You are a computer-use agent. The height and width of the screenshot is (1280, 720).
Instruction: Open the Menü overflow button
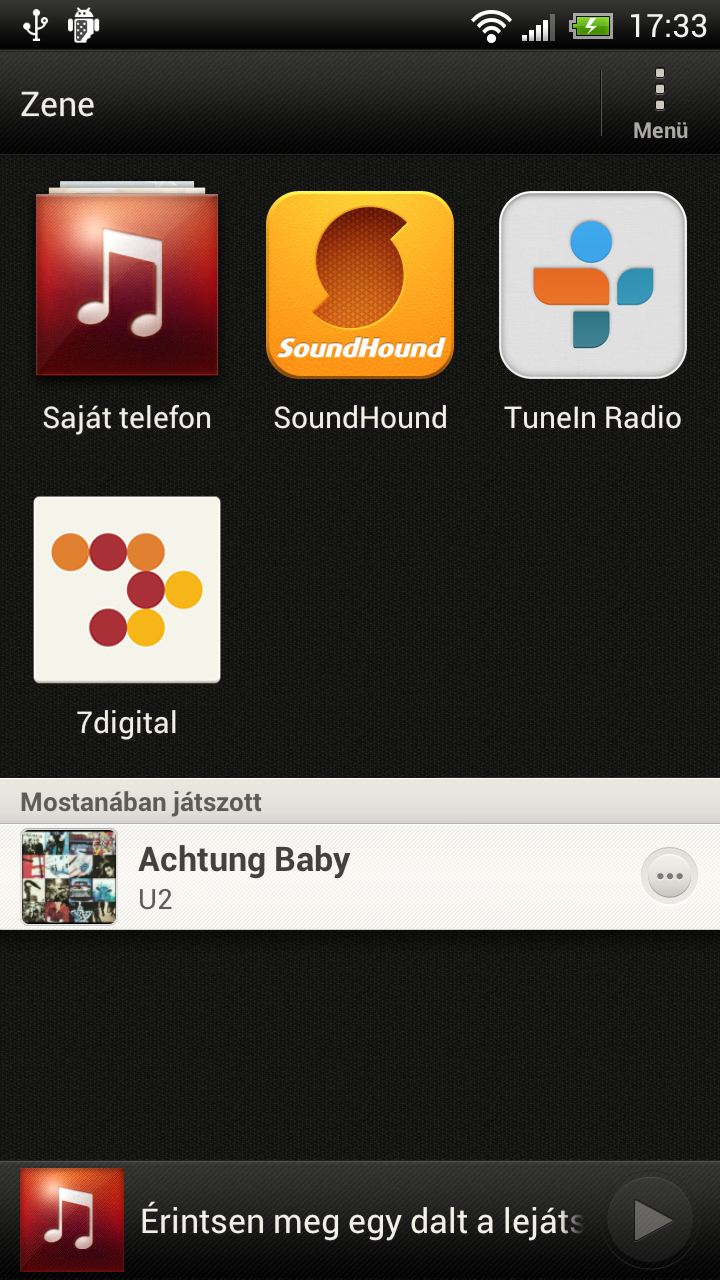[x=660, y=103]
